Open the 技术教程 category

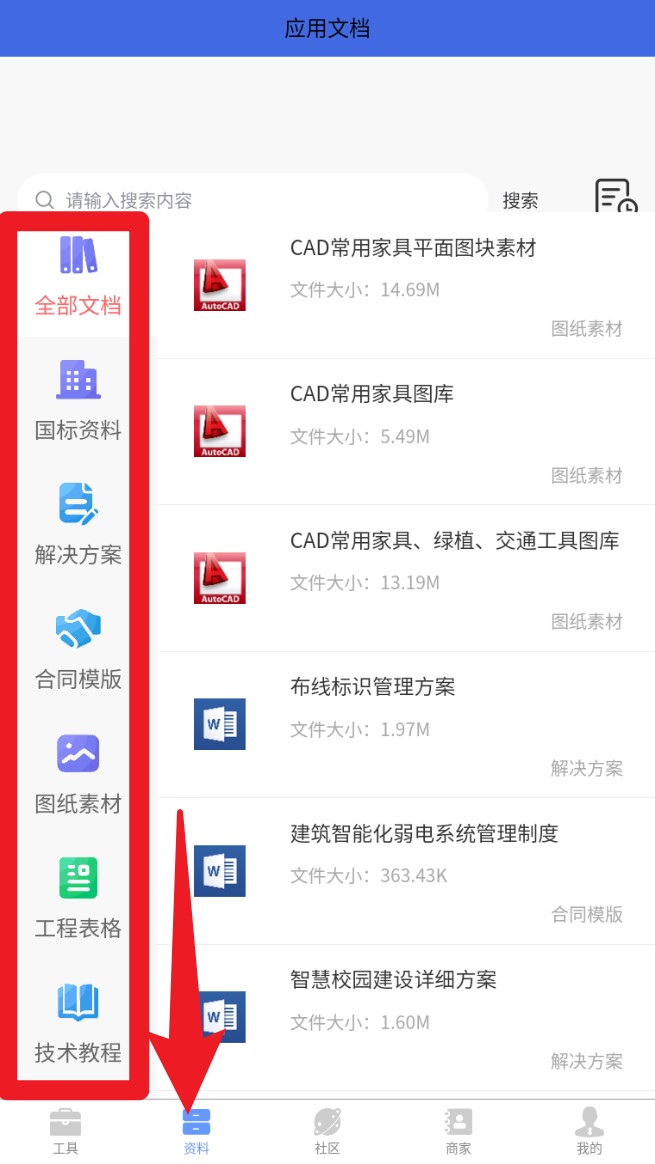pyautogui.click(x=78, y=1024)
